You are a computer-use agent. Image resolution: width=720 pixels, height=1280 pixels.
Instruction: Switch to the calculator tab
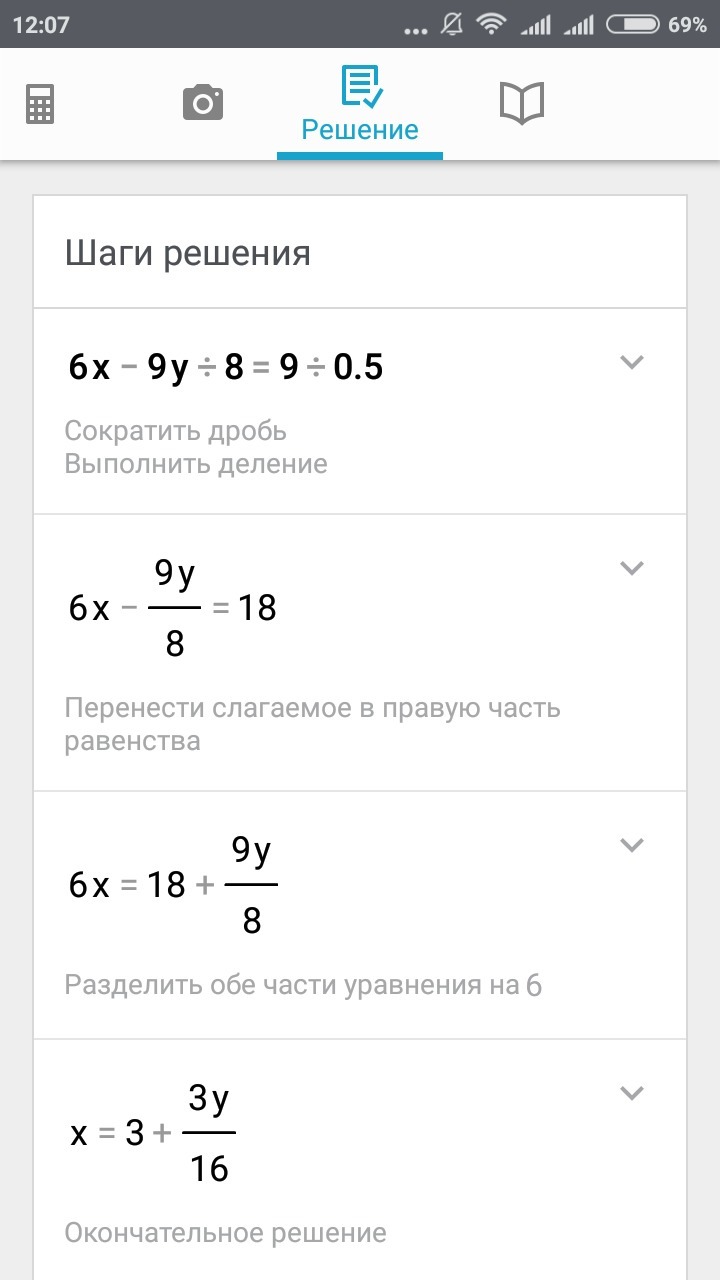[x=40, y=104]
